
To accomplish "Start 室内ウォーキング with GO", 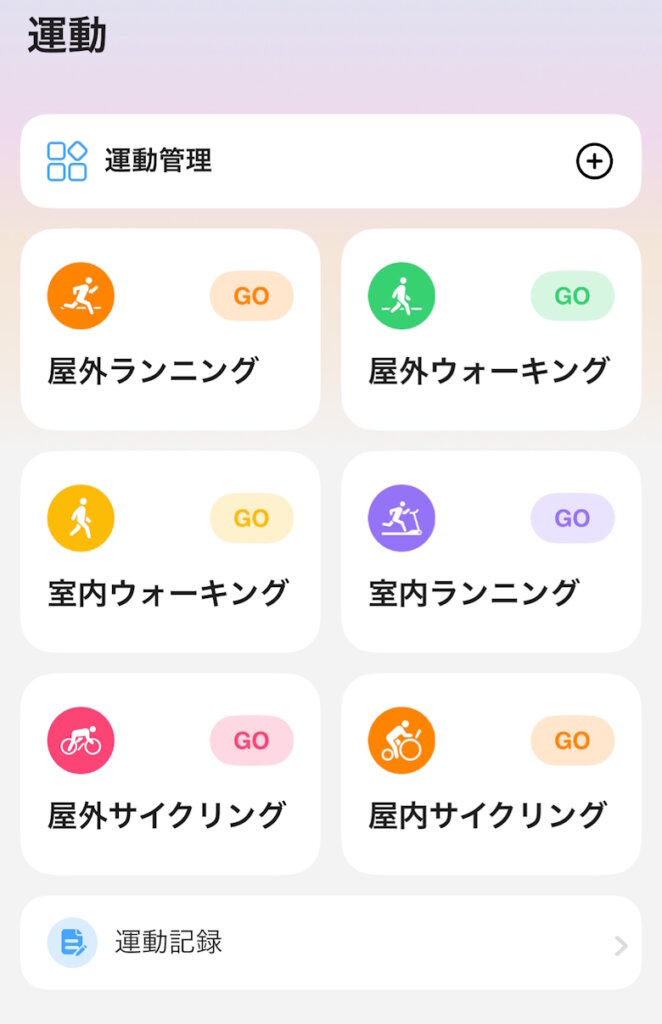I will [251, 518].
